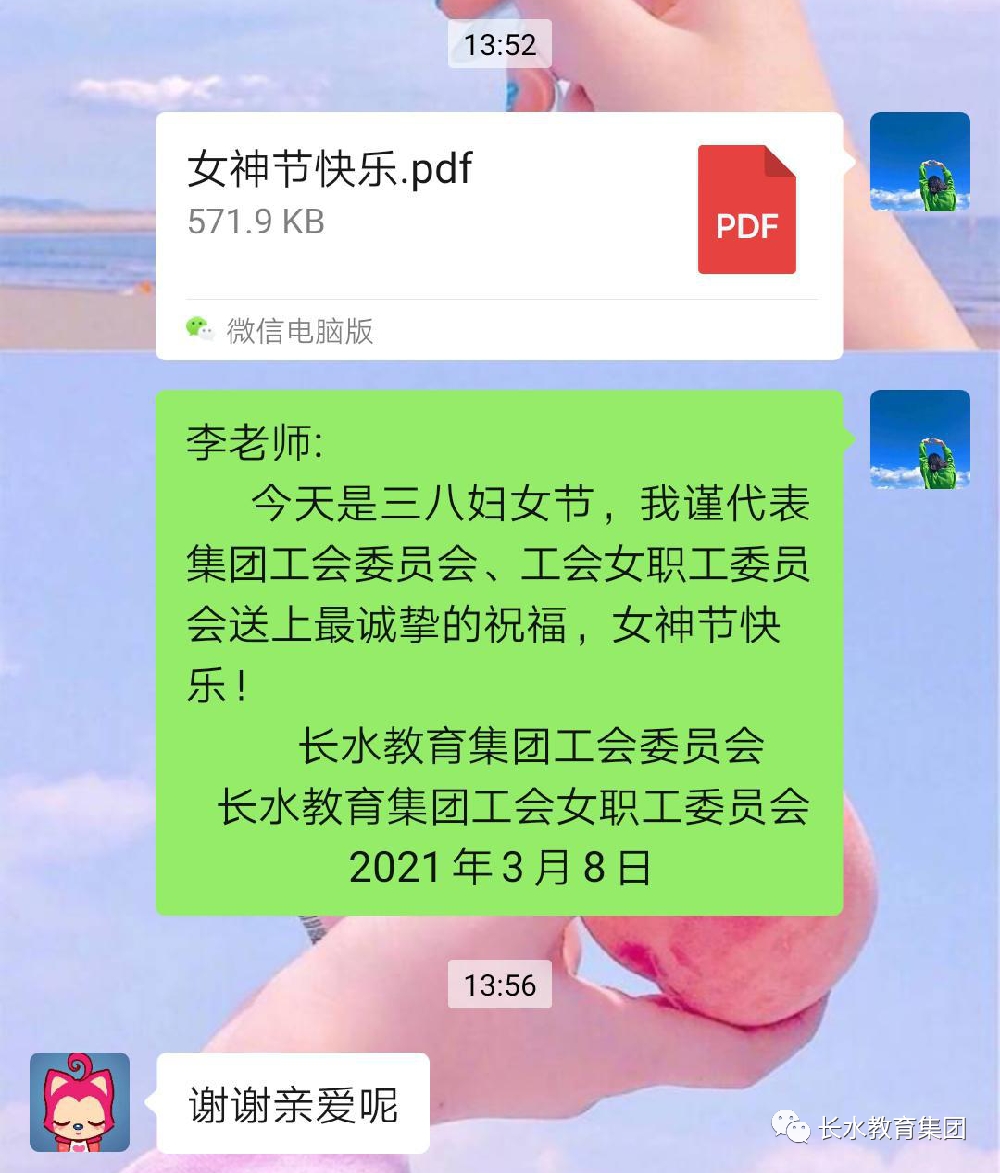This screenshot has width=1000, height=1173.
Task: Tap the avatar beside the 李老师 greeting message
Action: [919, 440]
